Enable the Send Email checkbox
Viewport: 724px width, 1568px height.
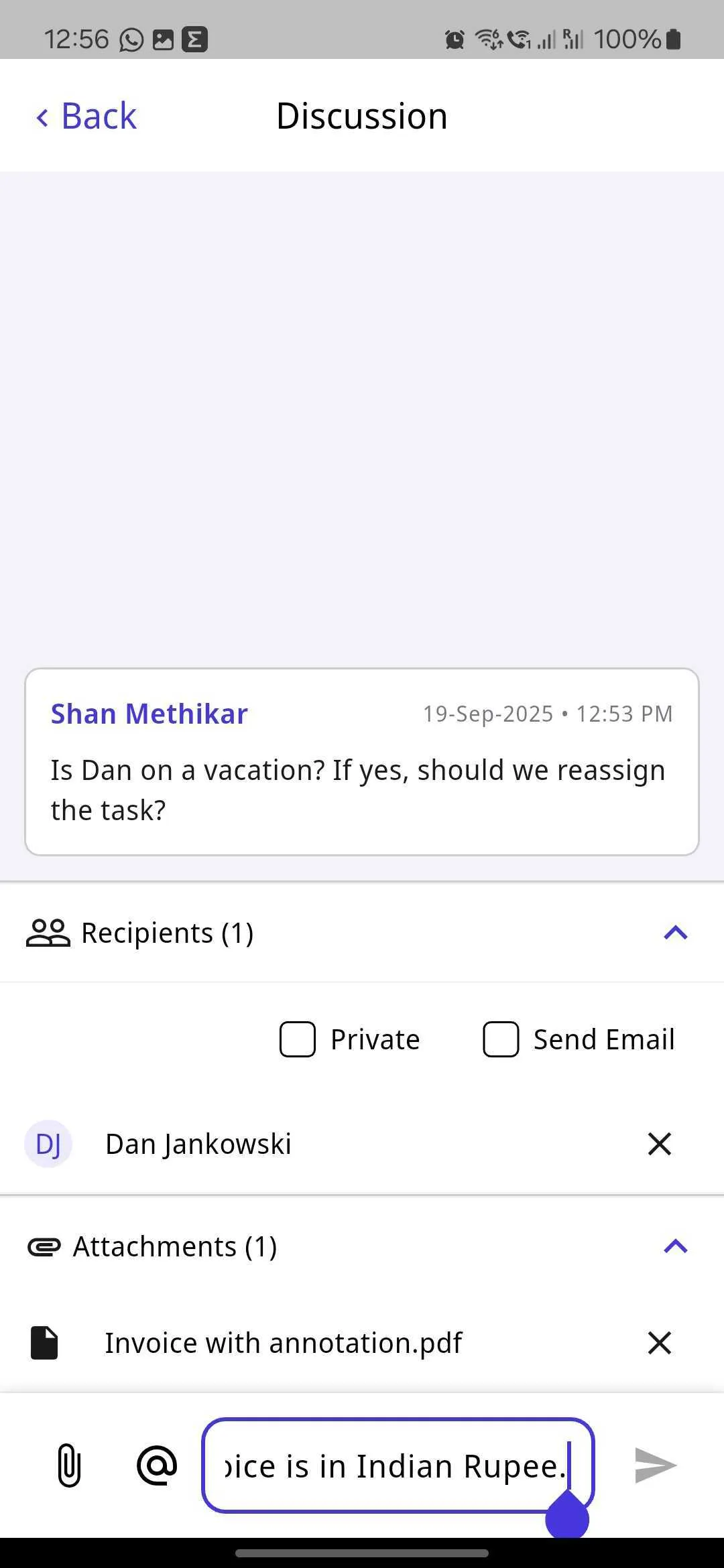tap(501, 1039)
